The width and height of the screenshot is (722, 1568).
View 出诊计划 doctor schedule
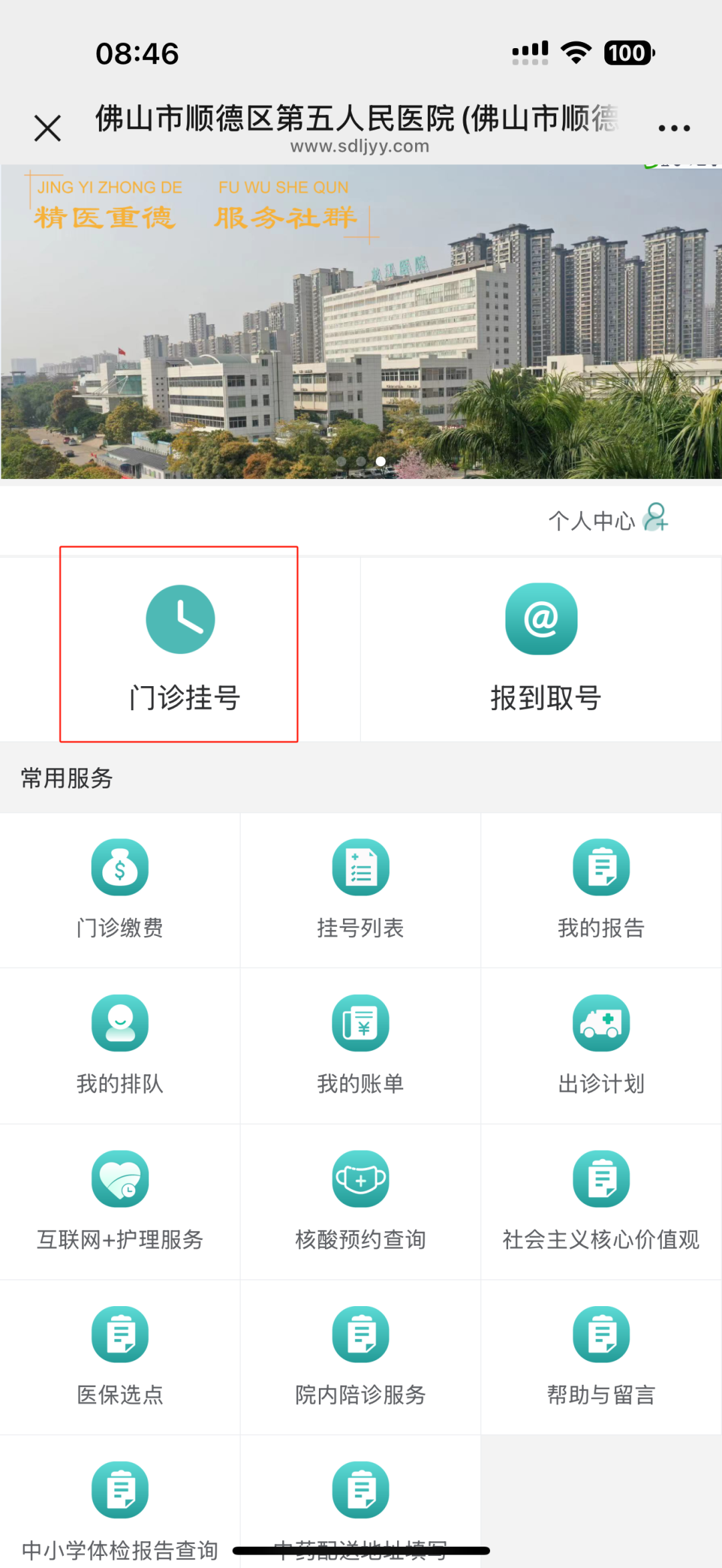pyautogui.click(x=601, y=1044)
